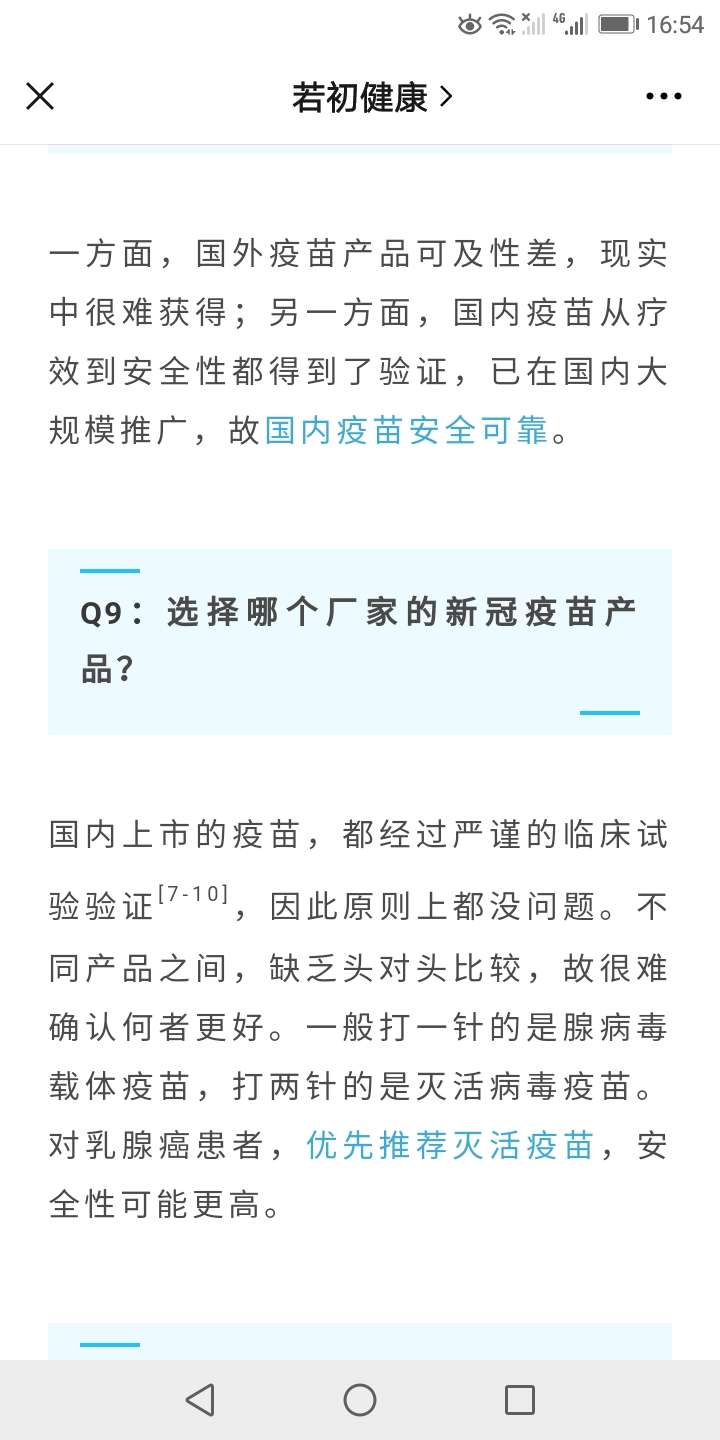Open the three-dot more options menu

pos(663,97)
